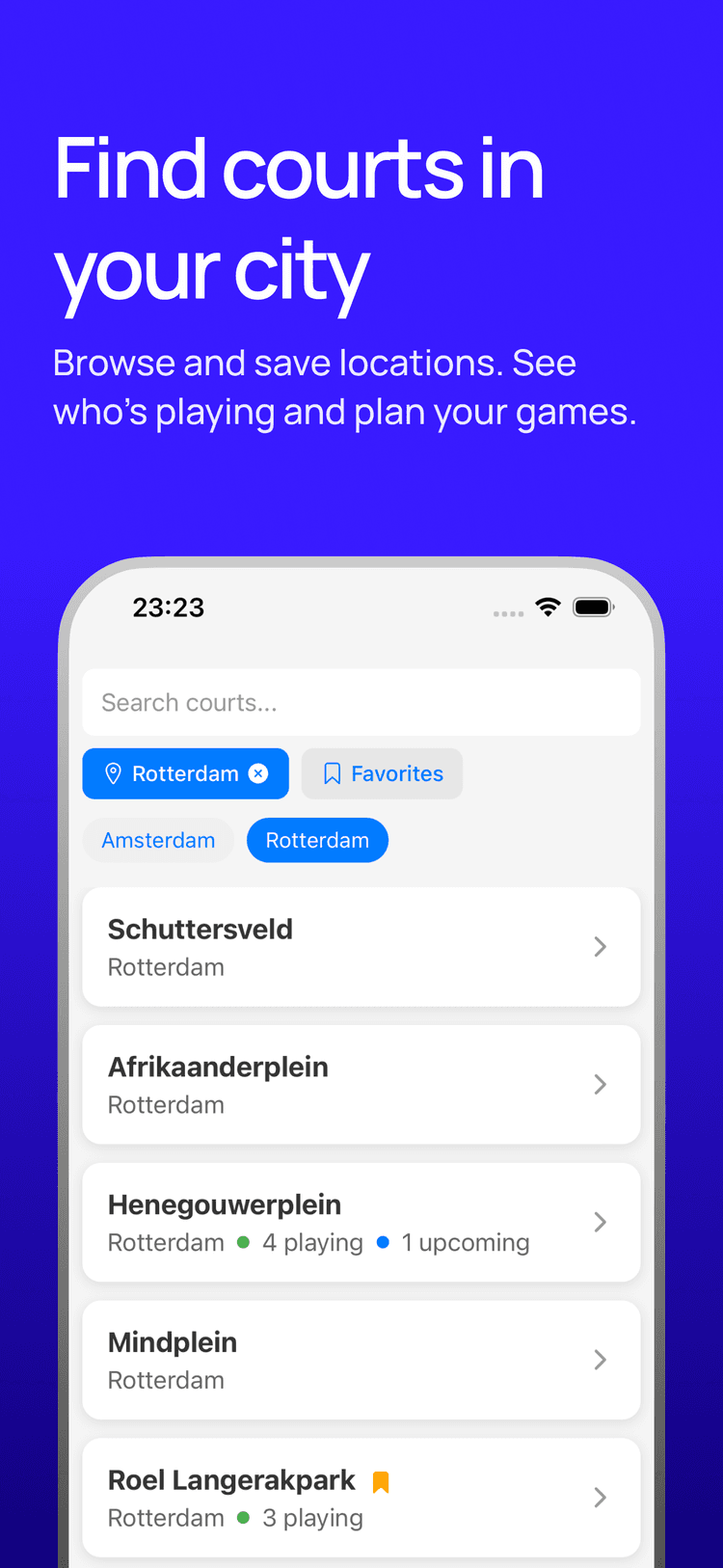723x1568 pixels.
Task: Click the blue upcoming dot on Henegouwerplein
Action: (383, 1243)
